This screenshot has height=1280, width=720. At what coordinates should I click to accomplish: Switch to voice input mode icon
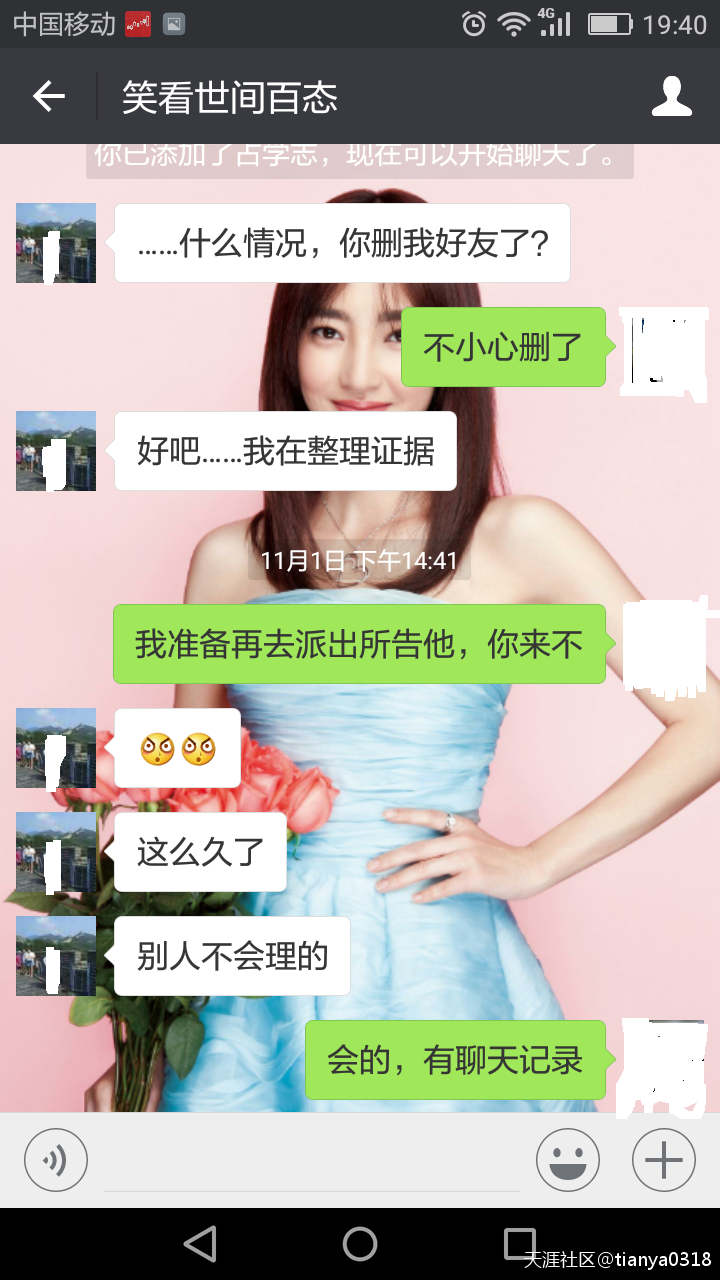point(55,1159)
